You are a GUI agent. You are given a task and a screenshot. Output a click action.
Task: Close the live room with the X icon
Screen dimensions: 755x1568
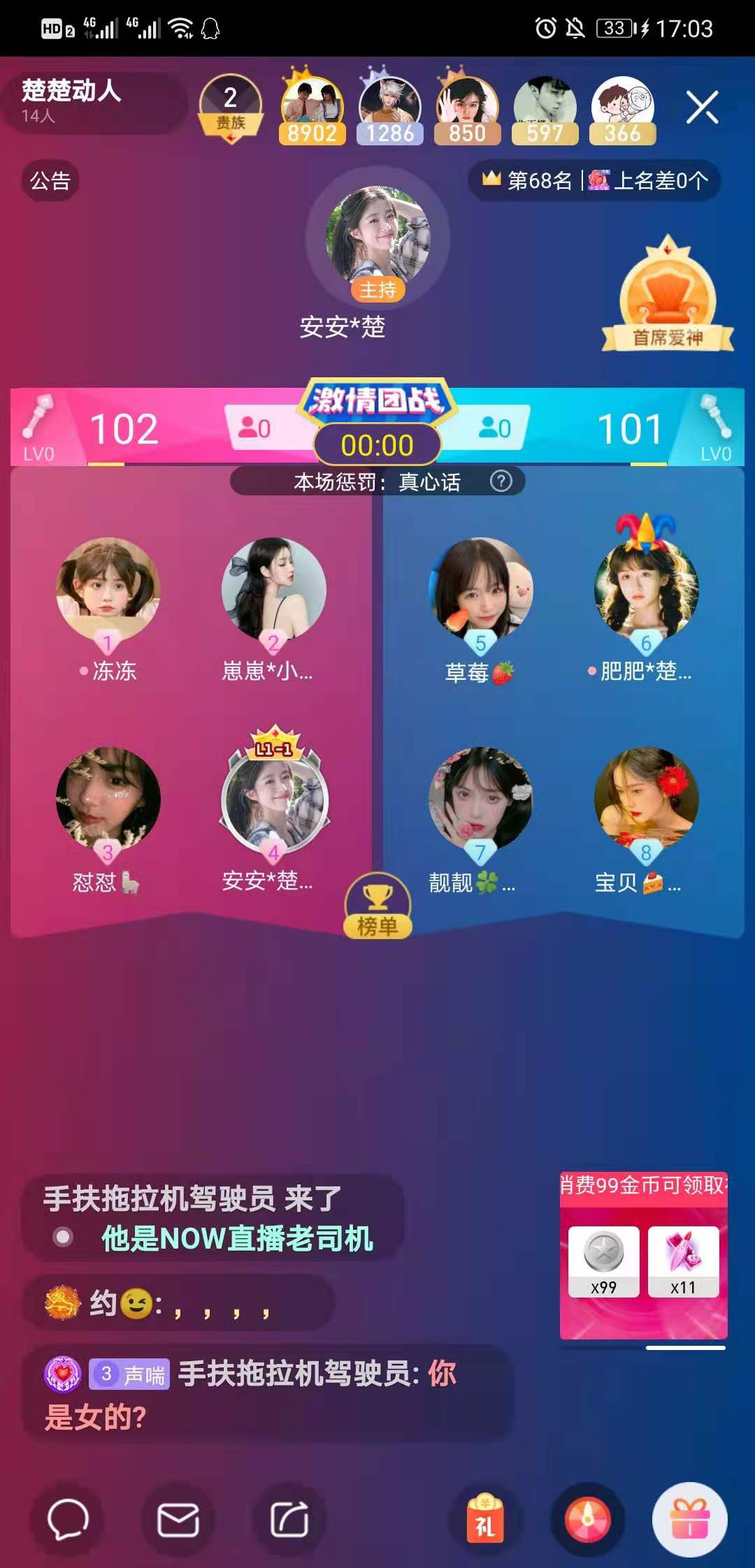[702, 108]
